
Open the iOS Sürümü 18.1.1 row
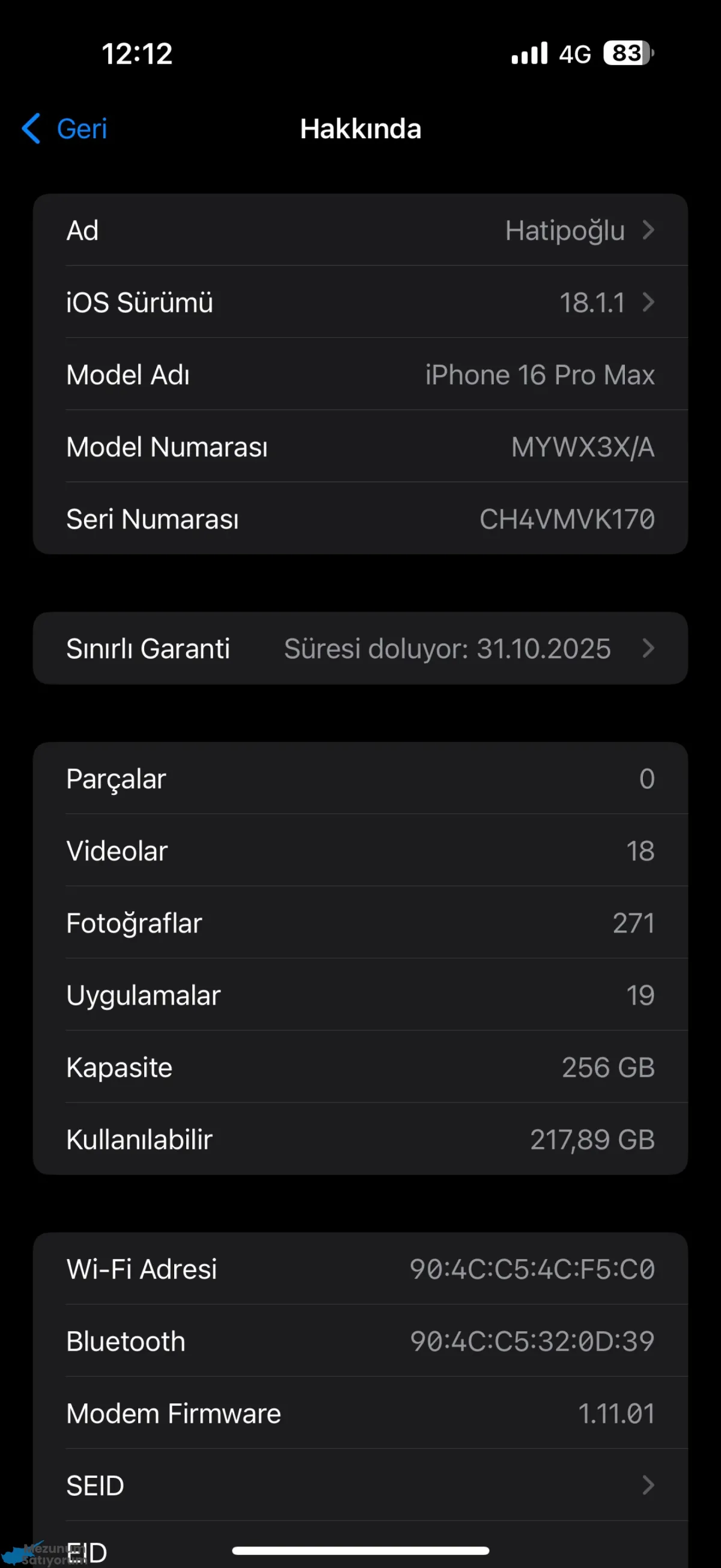pos(360,302)
